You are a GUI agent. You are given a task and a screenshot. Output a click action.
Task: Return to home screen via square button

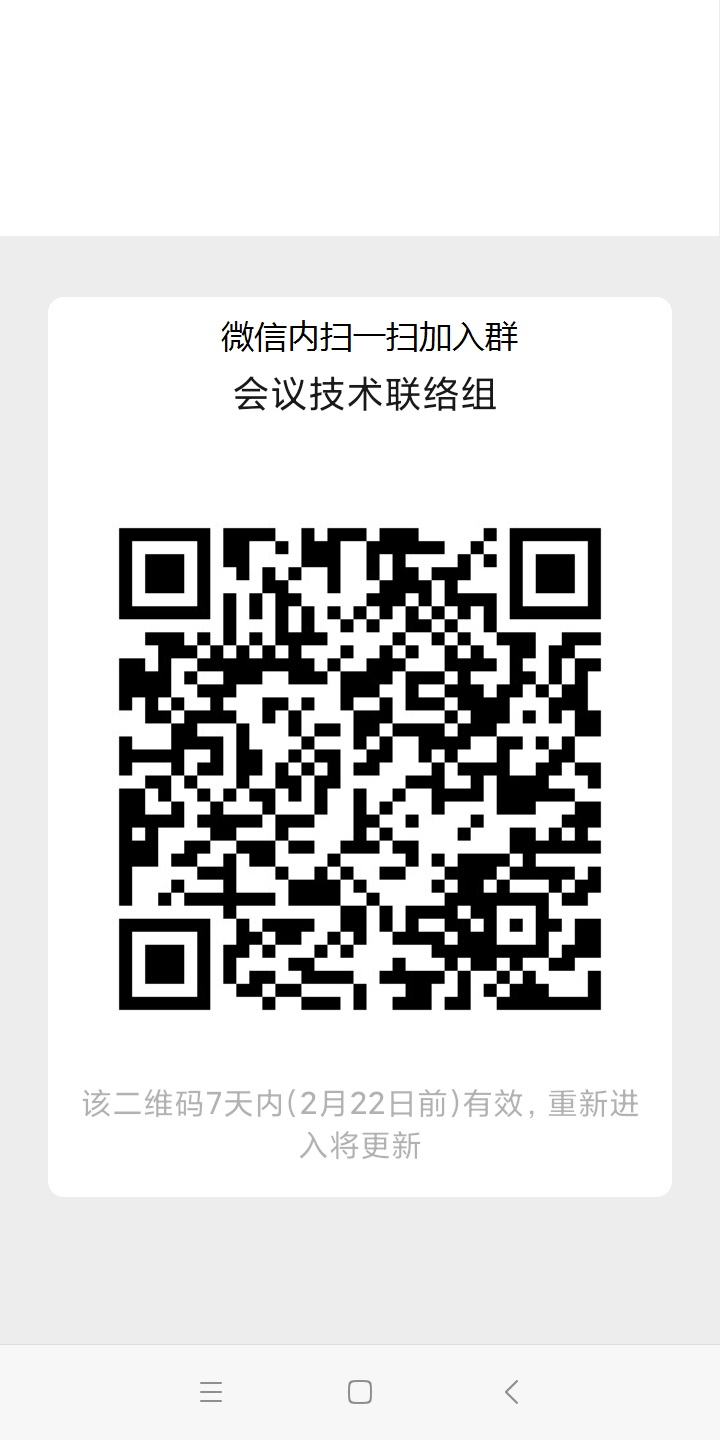360,1392
